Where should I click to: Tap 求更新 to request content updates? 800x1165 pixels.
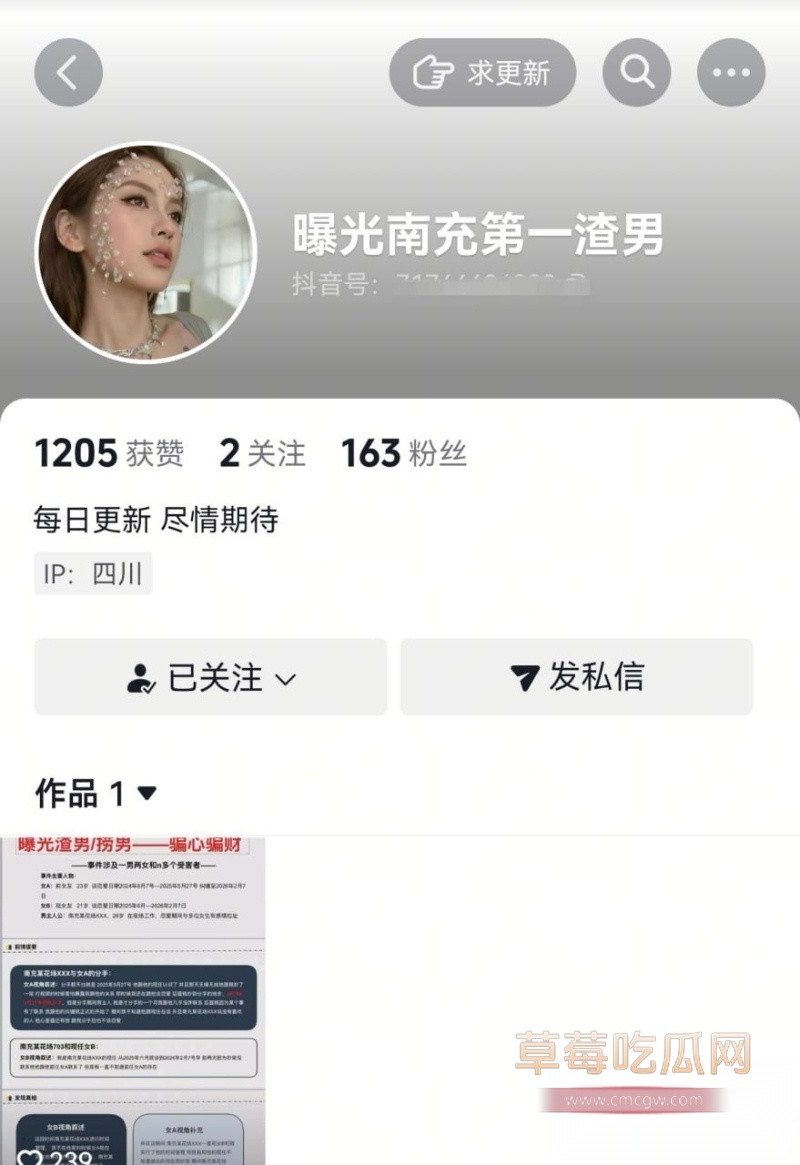pyautogui.click(x=482, y=71)
